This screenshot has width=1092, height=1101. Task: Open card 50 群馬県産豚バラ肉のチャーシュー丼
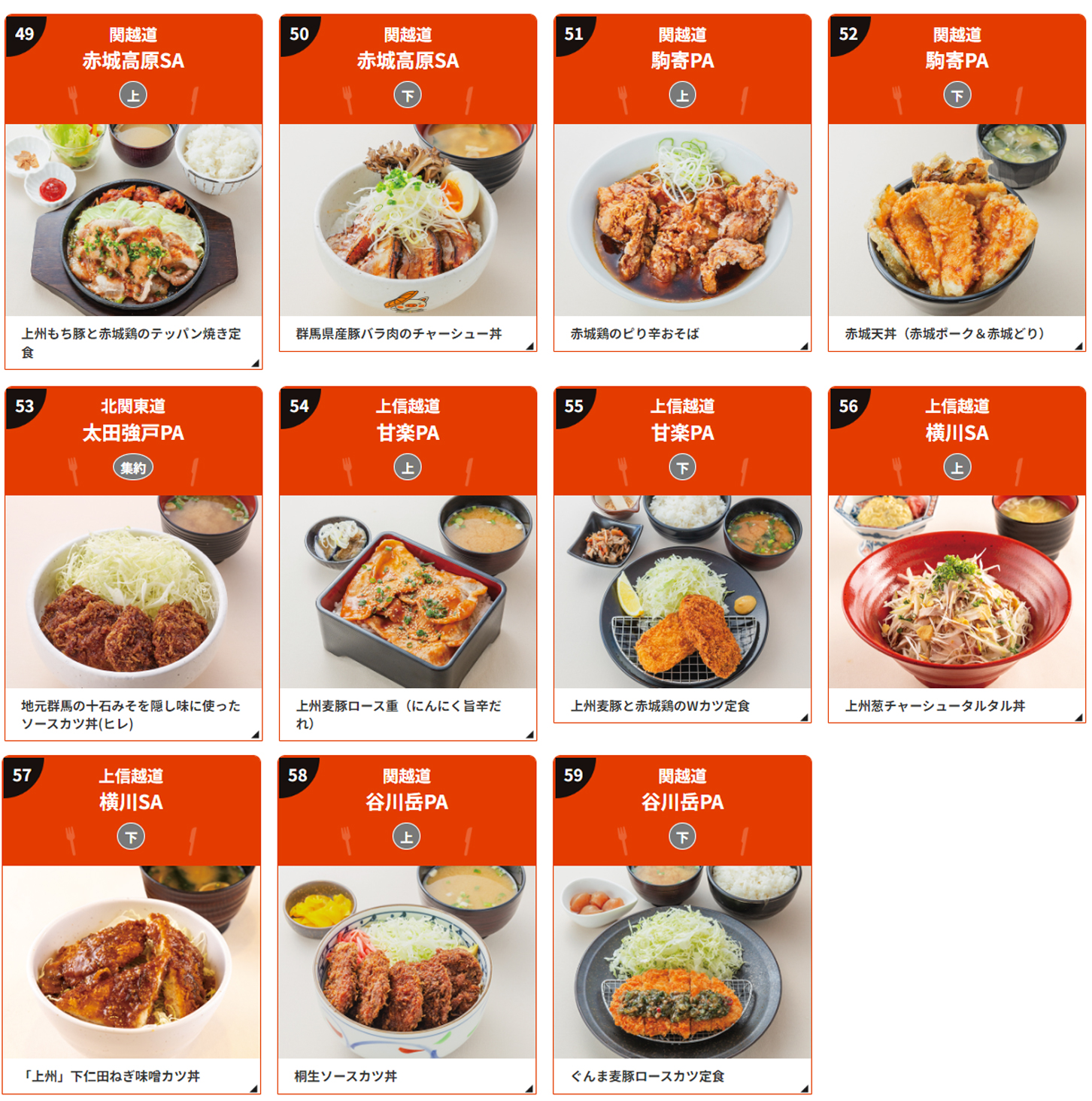tap(408, 220)
